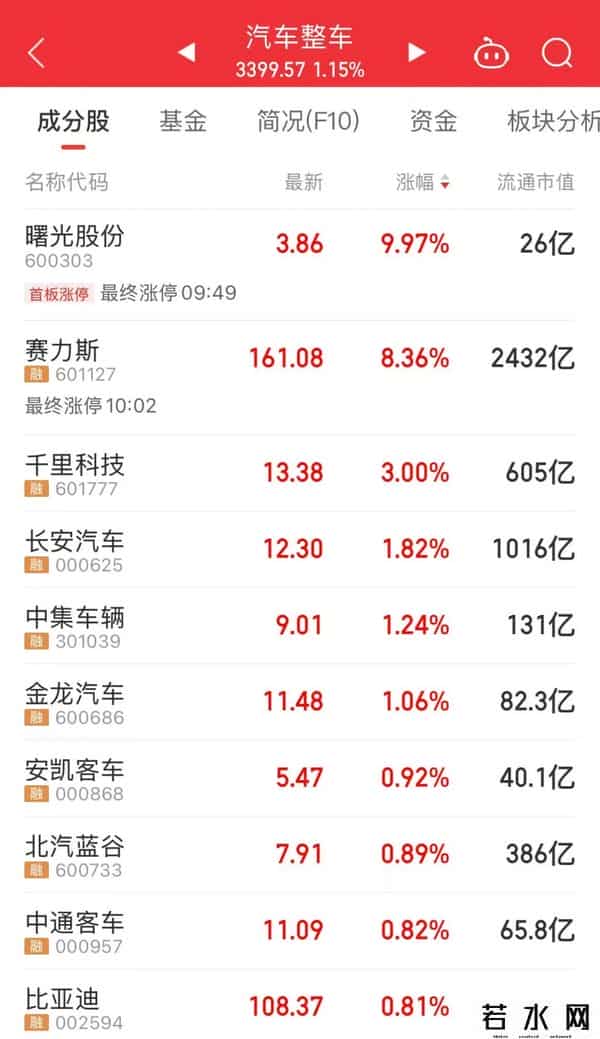The width and height of the screenshot is (600, 1039).
Task: Open search with the magnifier icon
Action: tap(557, 52)
